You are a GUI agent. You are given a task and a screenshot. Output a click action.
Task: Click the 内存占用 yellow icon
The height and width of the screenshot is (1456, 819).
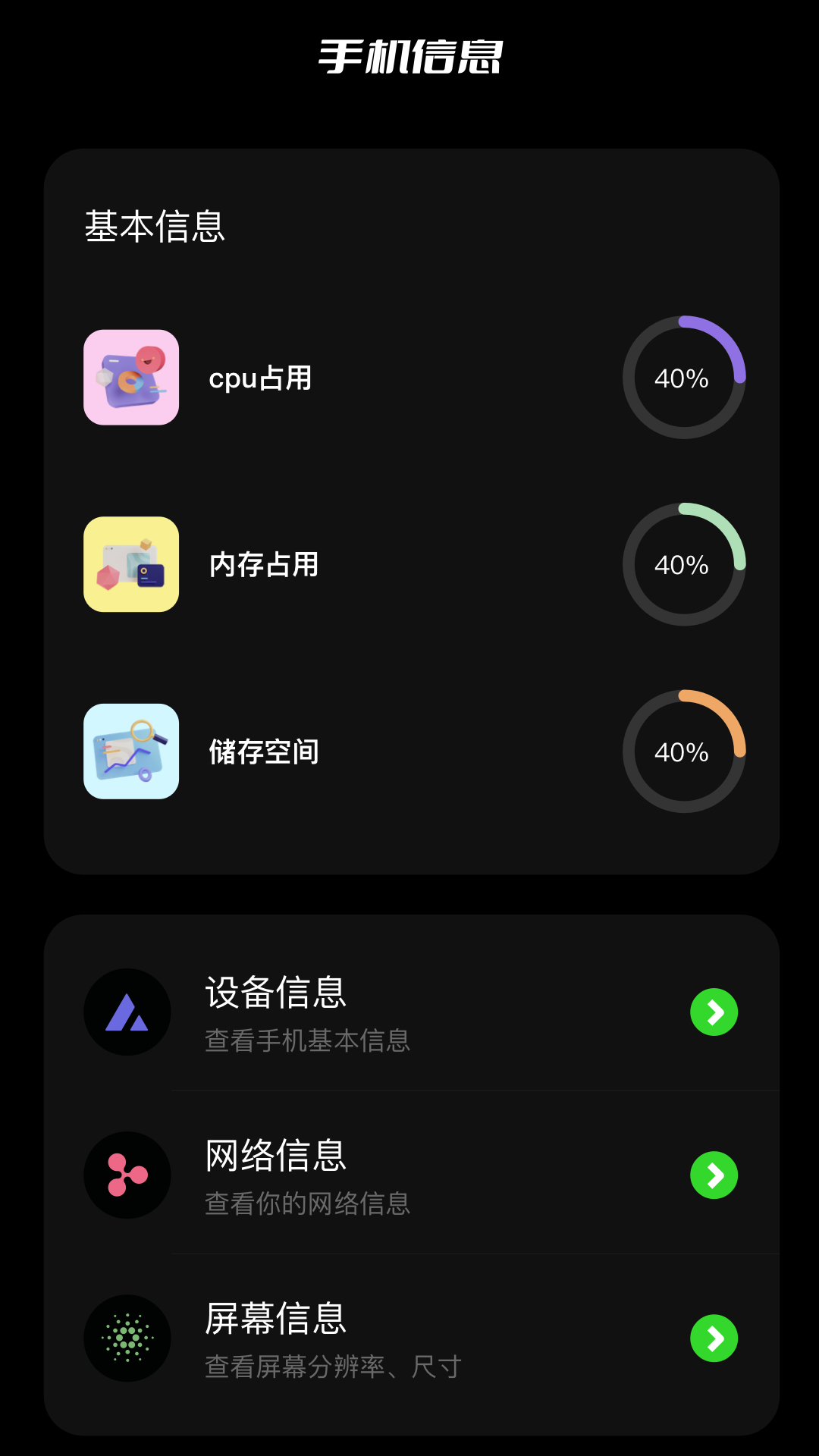click(130, 564)
